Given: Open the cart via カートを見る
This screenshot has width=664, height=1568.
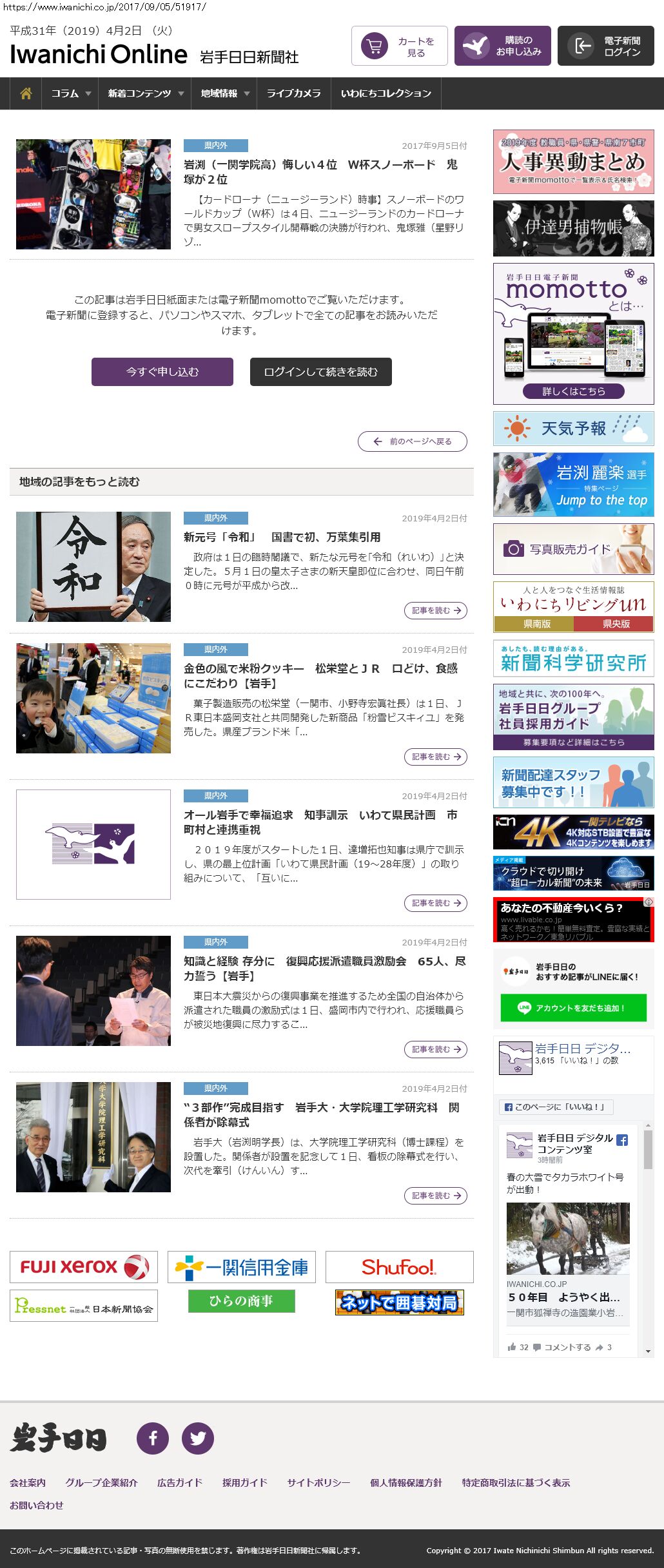Looking at the screenshot, I should (399, 46).
